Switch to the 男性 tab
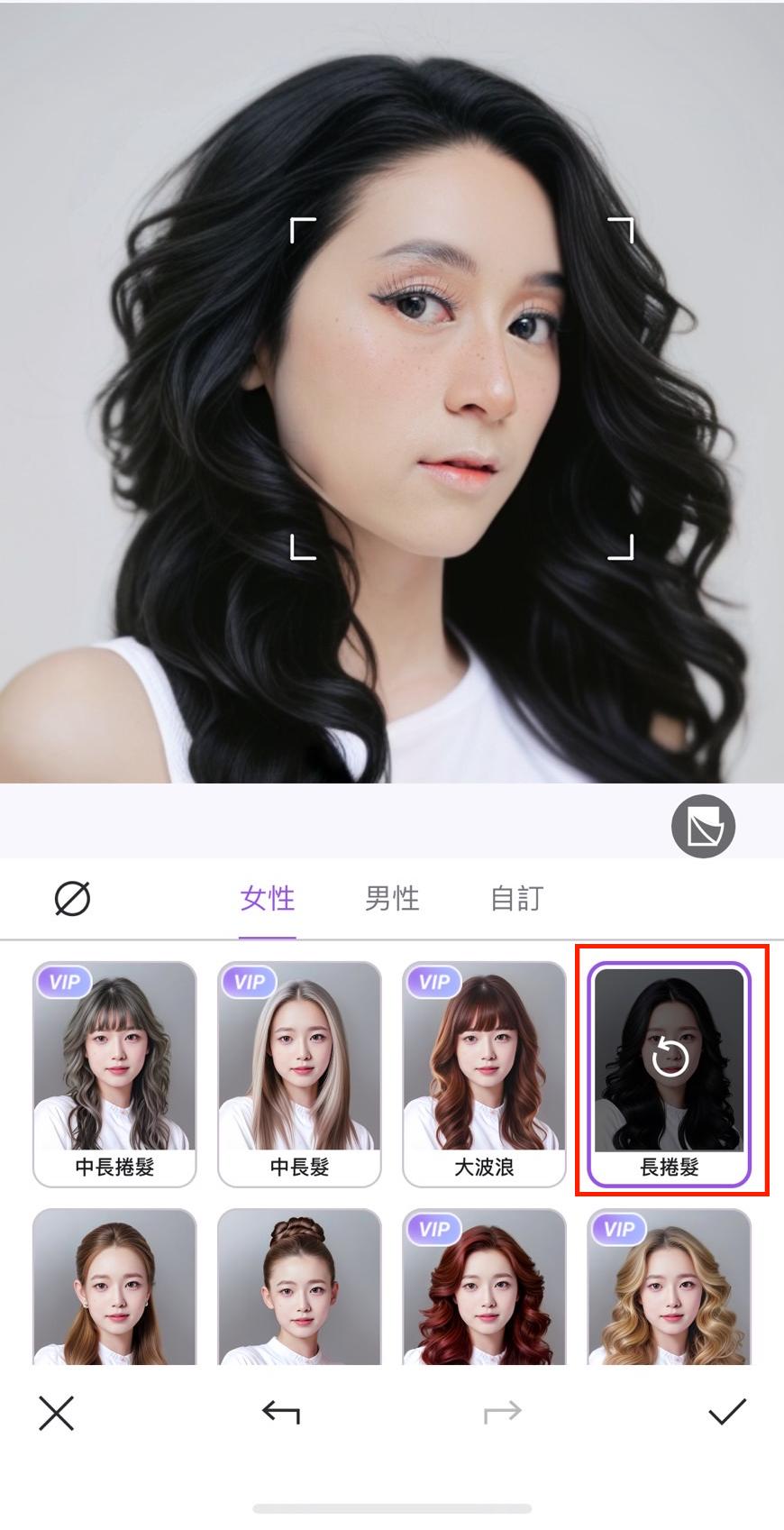The width and height of the screenshot is (784, 1530). 391,898
